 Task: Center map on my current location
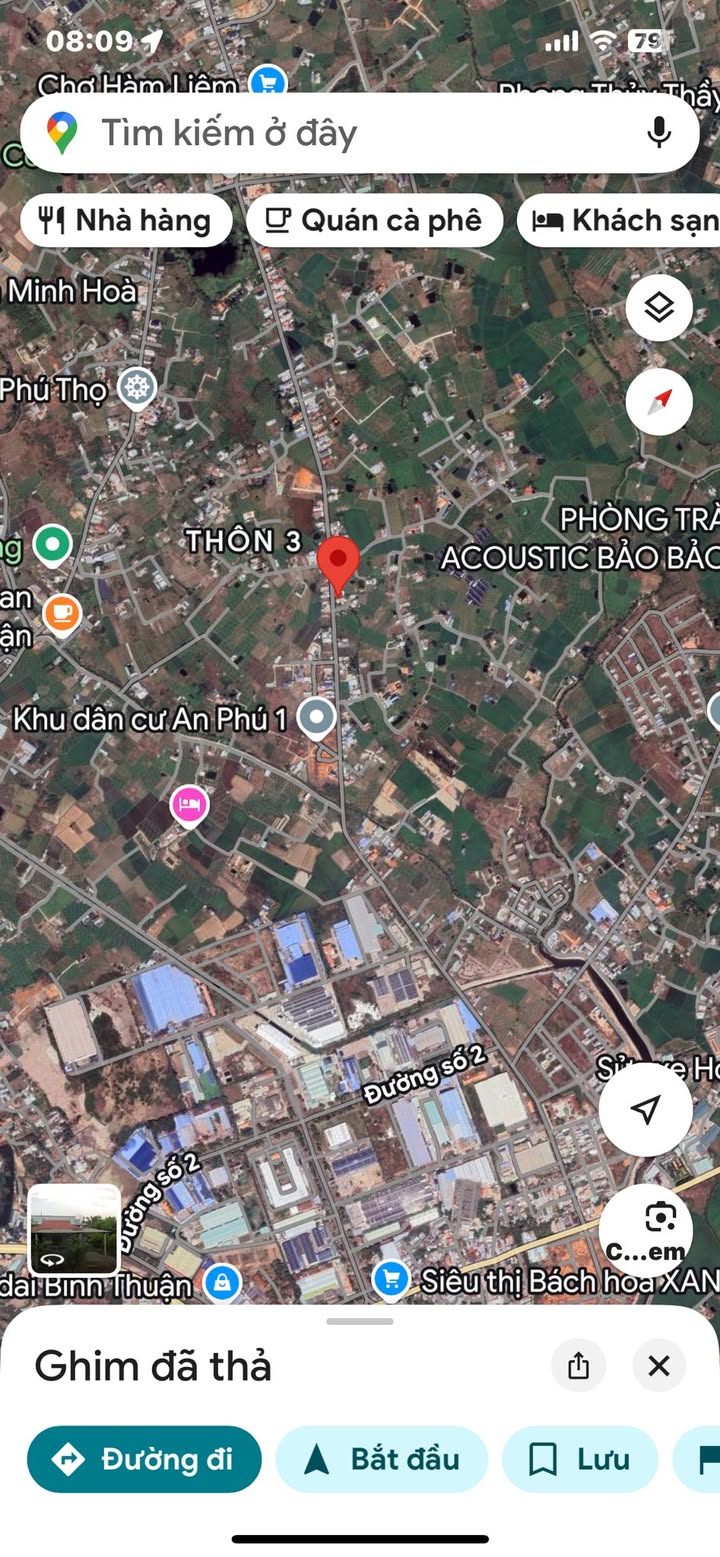[x=646, y=1109]
